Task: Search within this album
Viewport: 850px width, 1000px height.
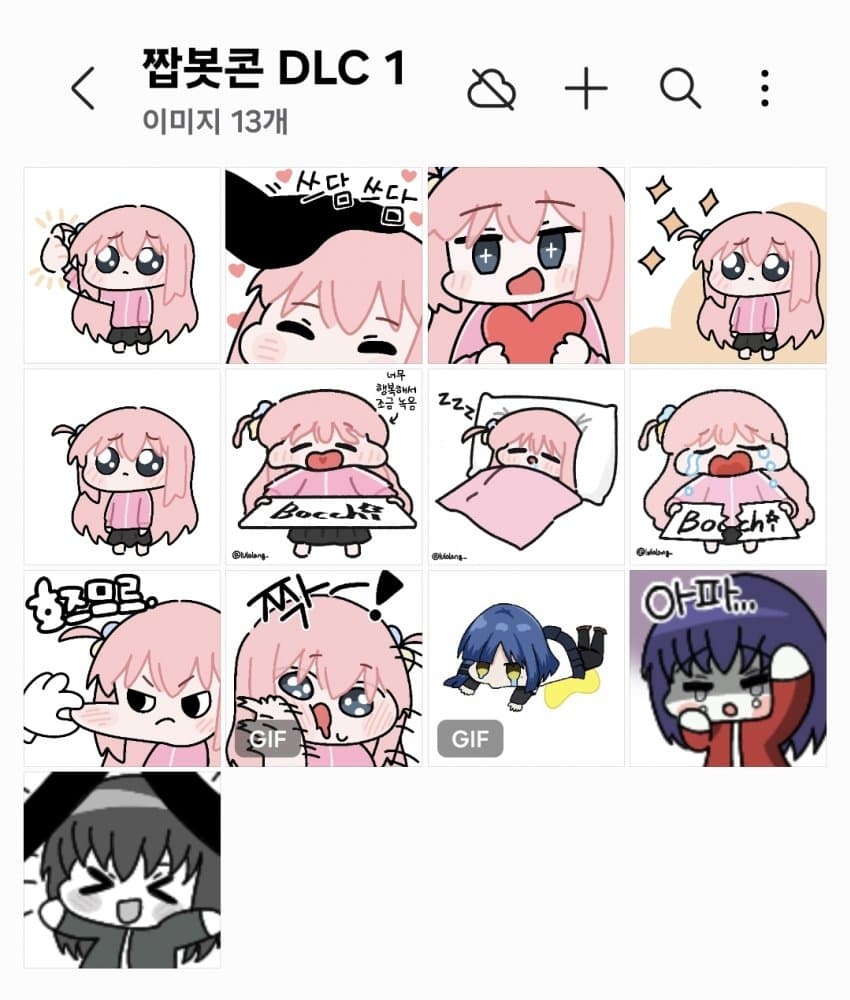Action: [680, 90]
